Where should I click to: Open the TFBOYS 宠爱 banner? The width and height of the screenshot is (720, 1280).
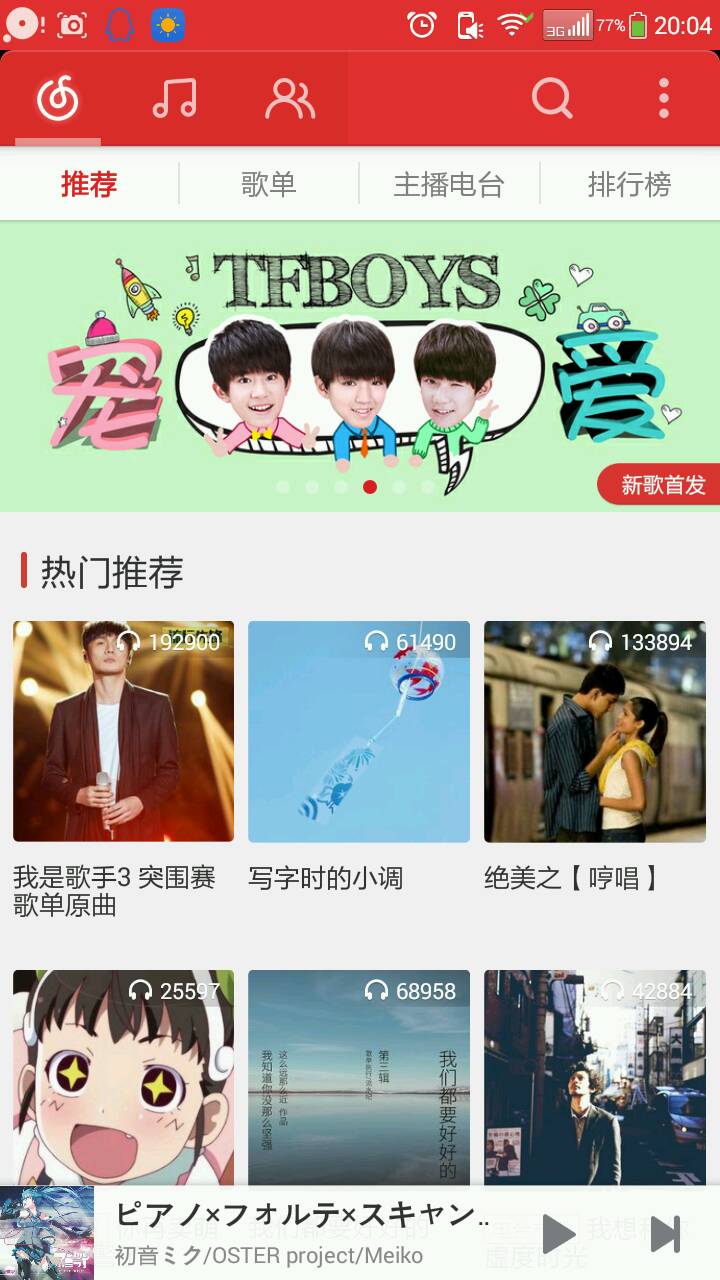point(360,365)
